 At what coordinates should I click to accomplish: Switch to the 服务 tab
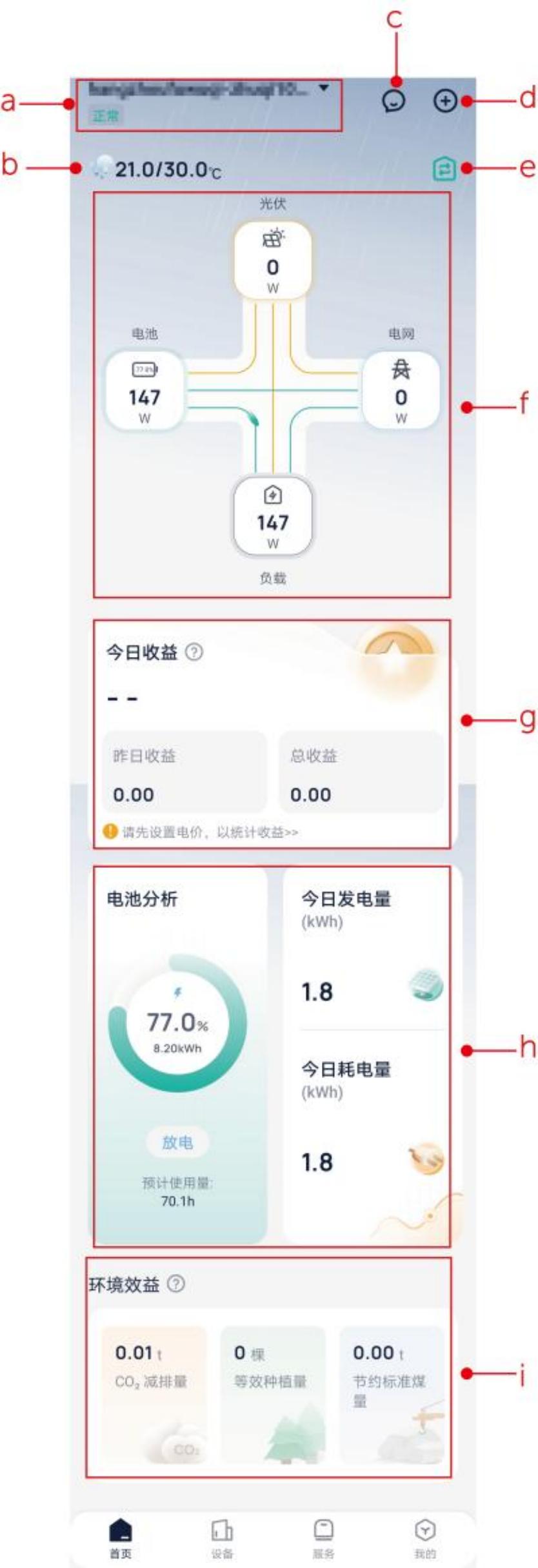[323, 1537]
